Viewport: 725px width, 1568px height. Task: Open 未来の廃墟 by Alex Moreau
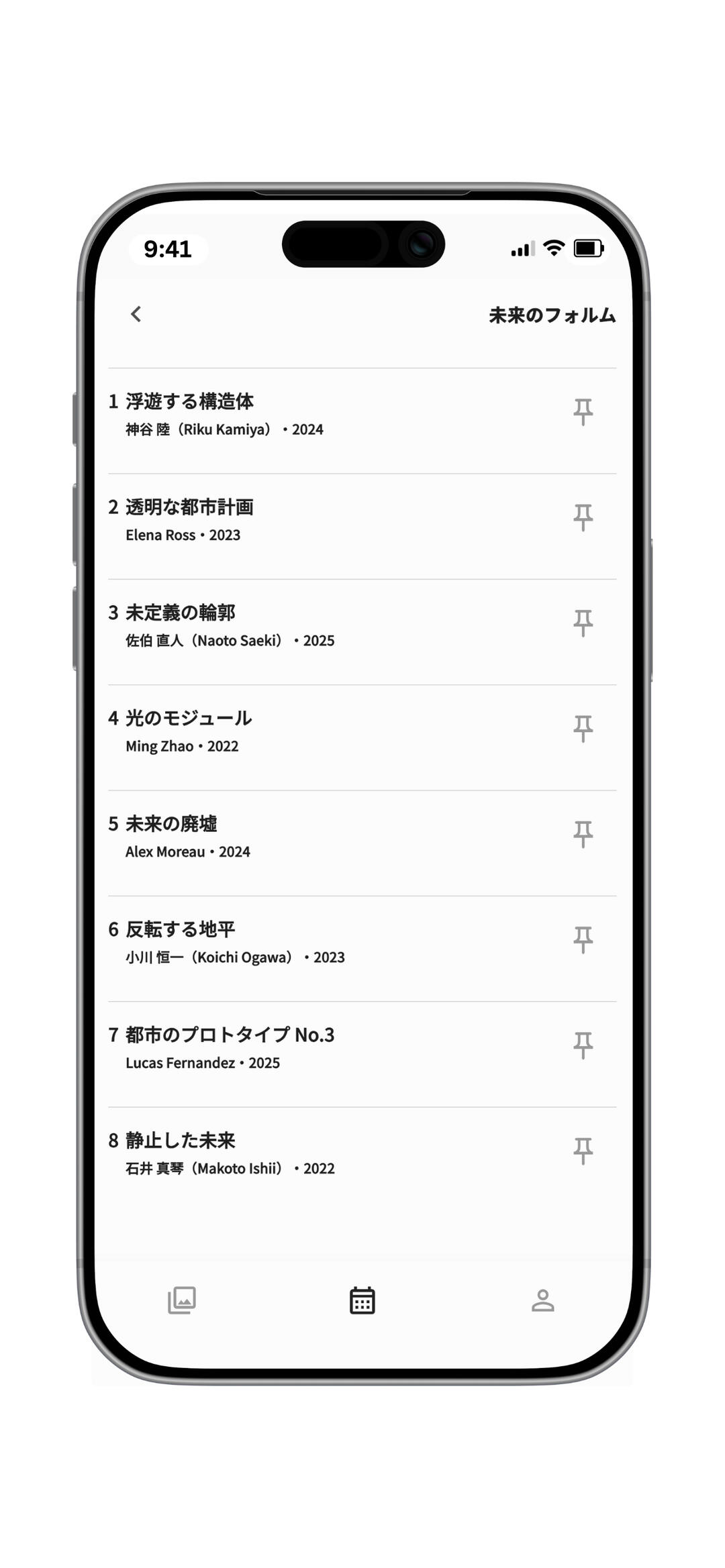[269, 836]
